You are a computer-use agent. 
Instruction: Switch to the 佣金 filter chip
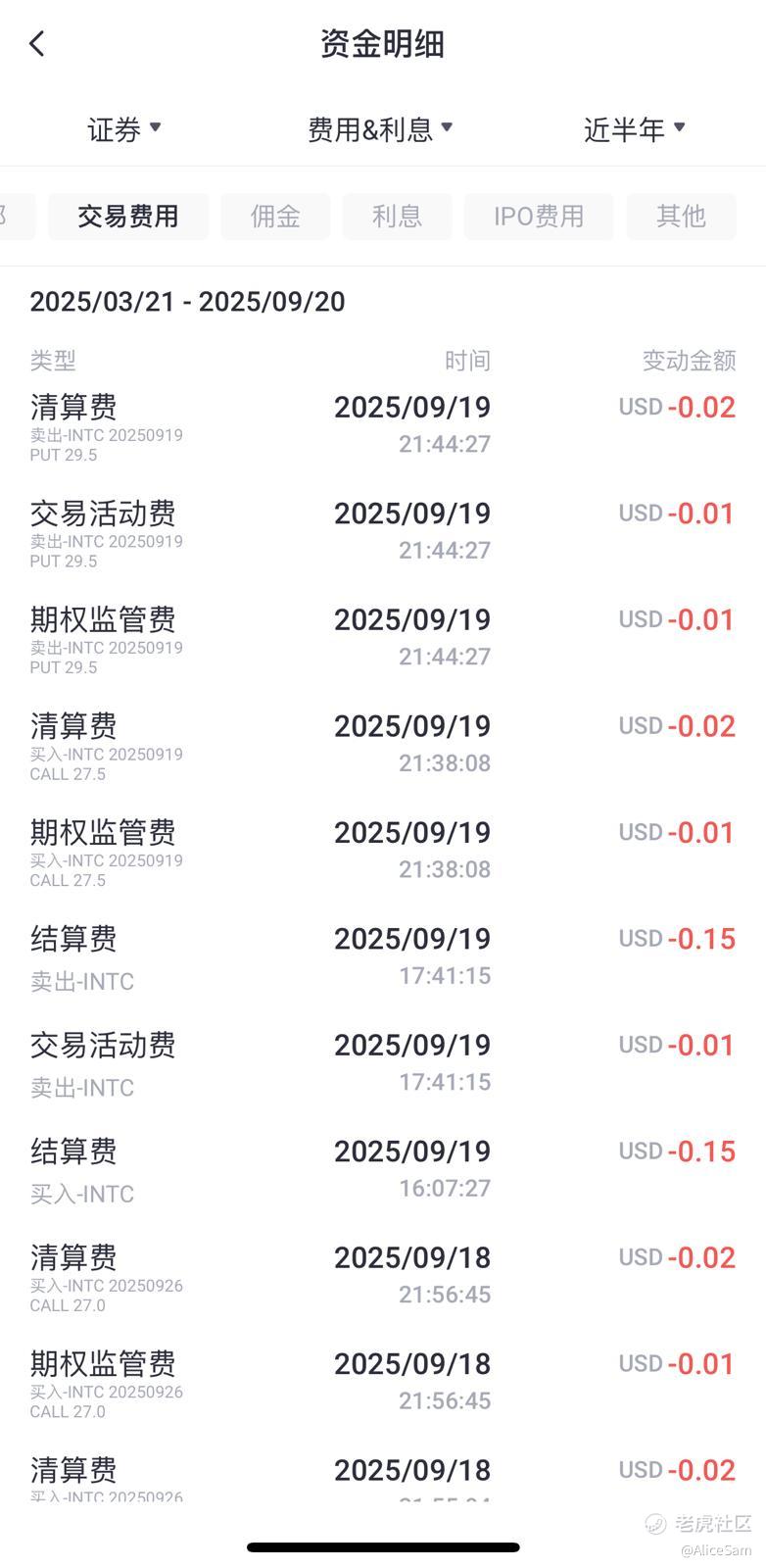275,217
